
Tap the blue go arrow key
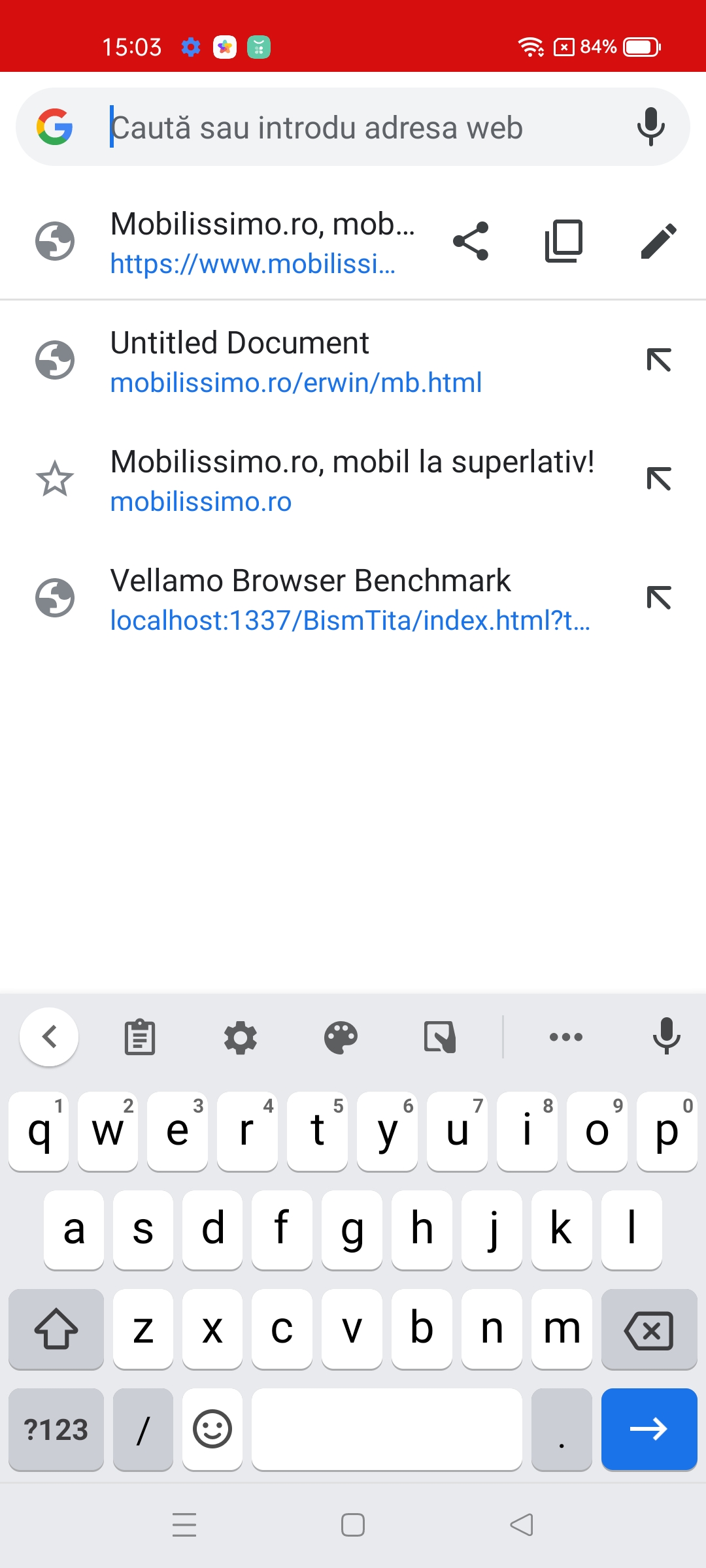tap(649, 1429)
